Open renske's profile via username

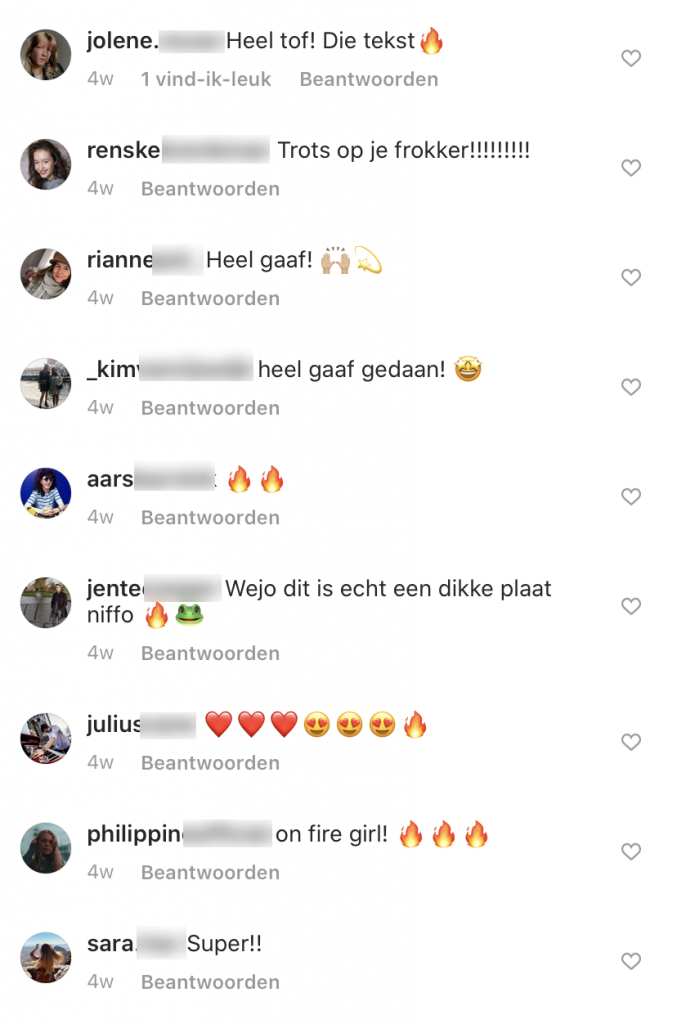(124, 151)
